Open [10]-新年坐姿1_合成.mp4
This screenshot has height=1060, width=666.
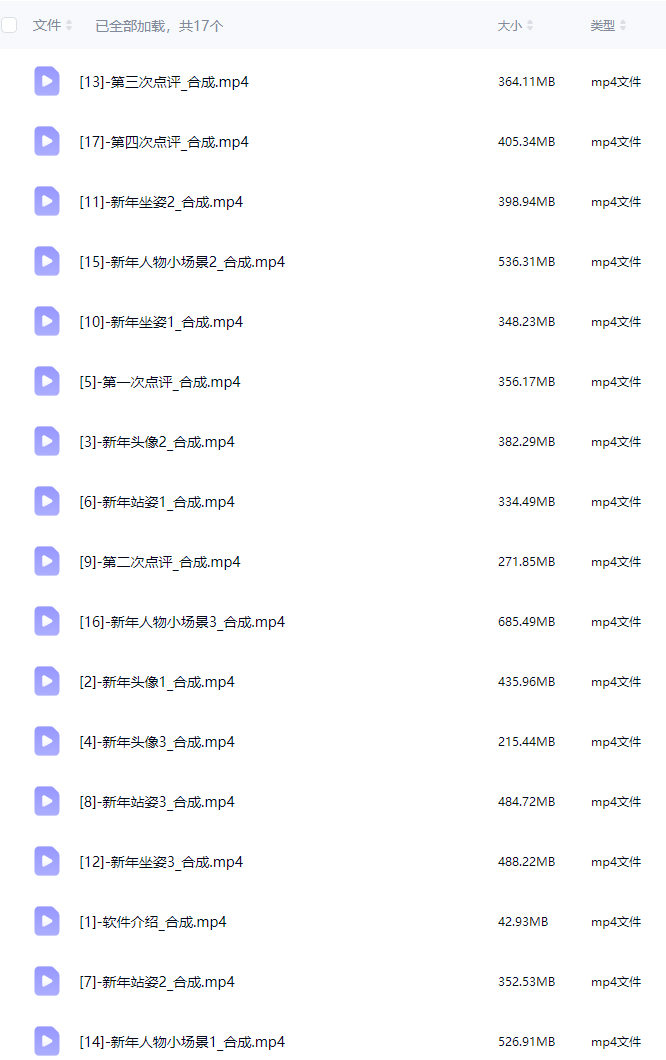pyautogui.click(x=161, y=322)
